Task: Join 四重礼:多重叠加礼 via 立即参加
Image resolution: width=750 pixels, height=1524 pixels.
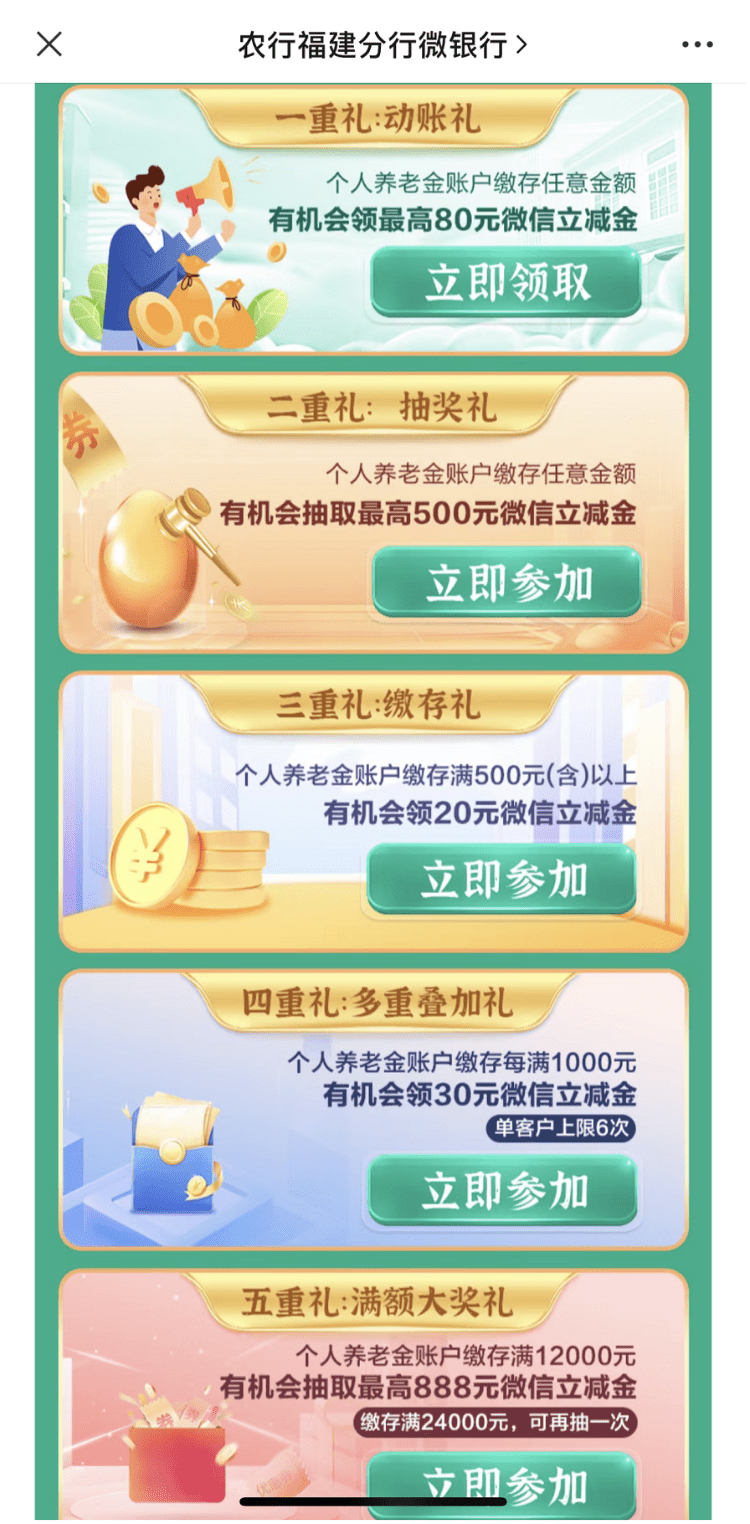Action: coord(502,1190)
